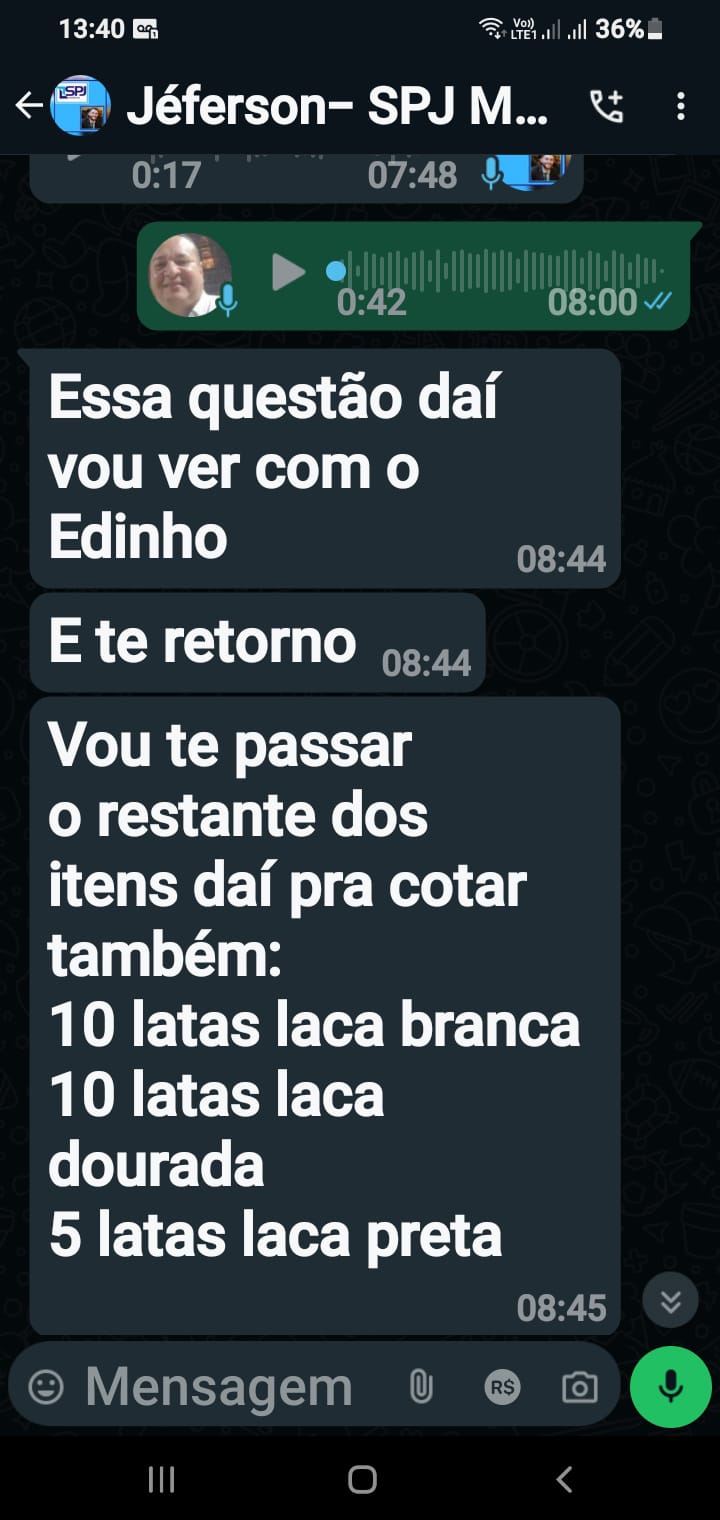The image size is (720, 1520).
Task: Jump to the latest messages
Action: (x=670, y=1300)
